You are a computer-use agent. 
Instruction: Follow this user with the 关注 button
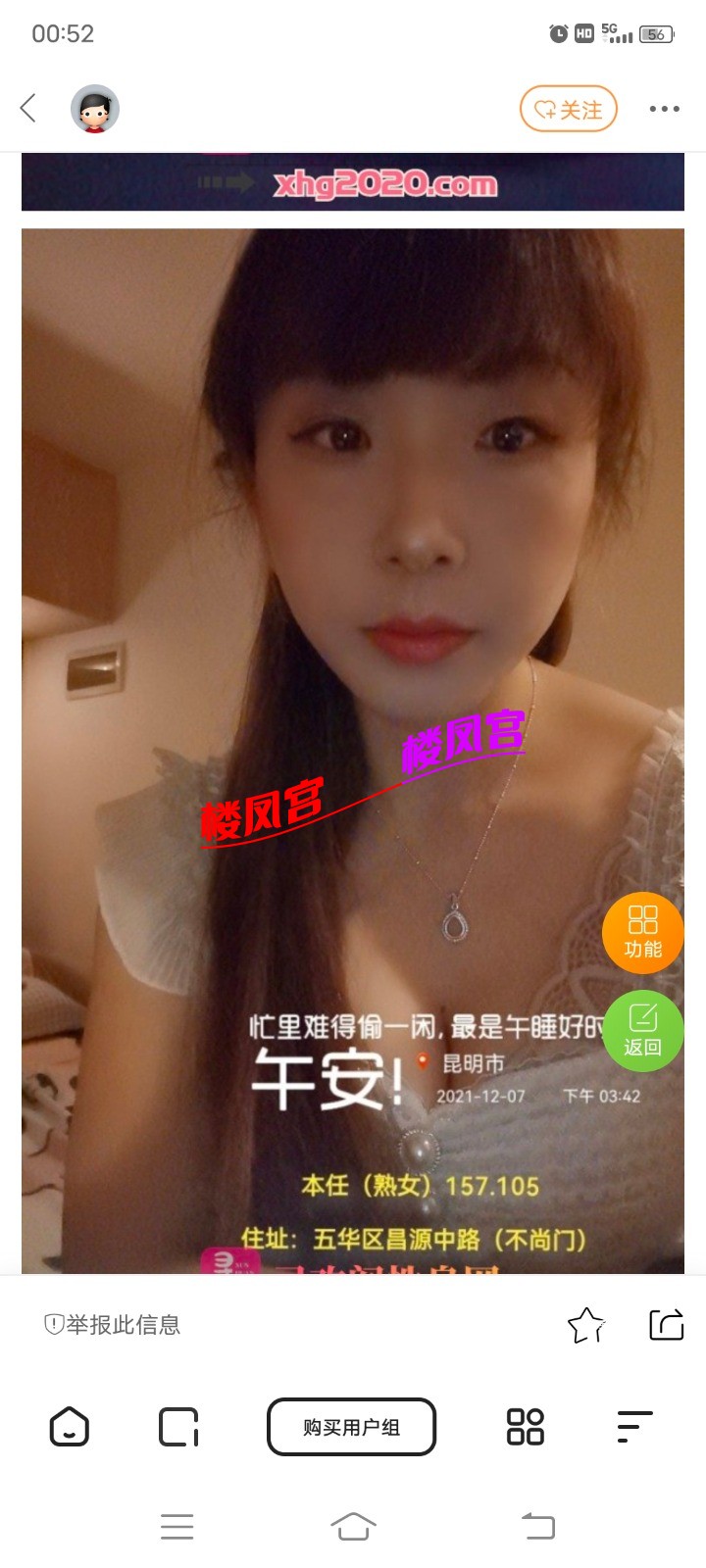pos(568,109)
